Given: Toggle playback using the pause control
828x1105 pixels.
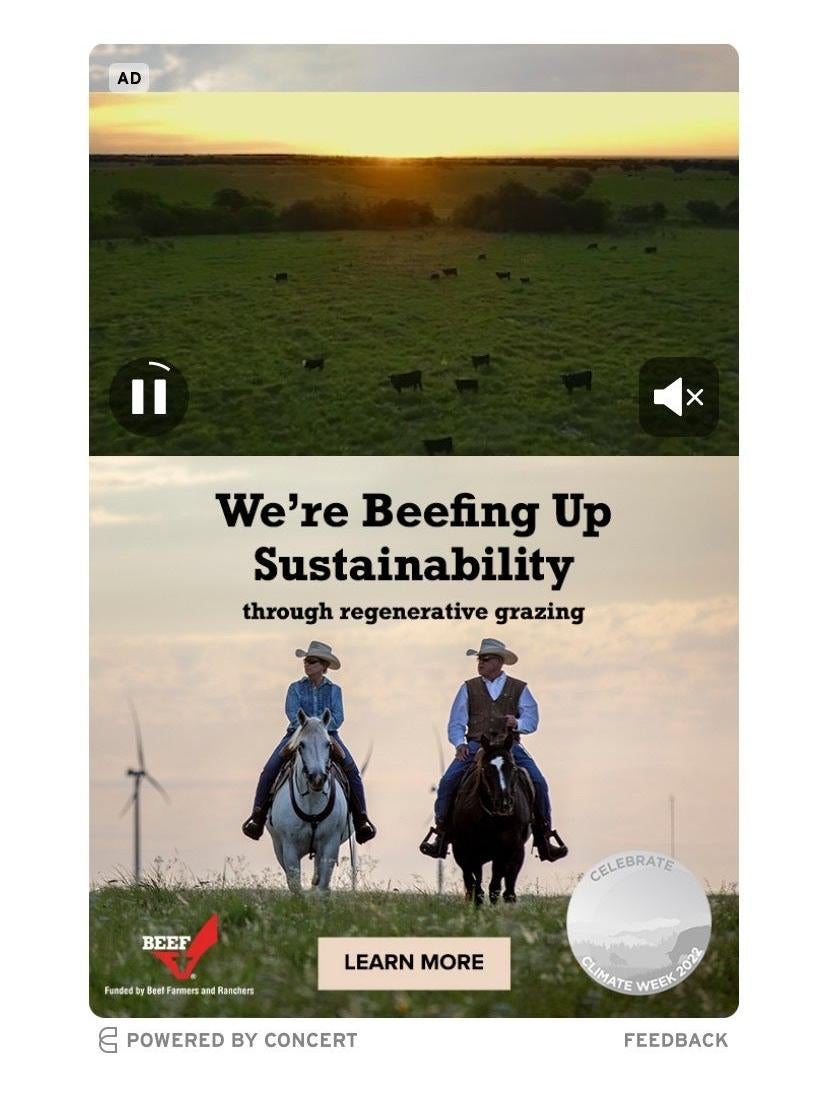Looking at the screenshot, I should [x=150, y=395].
